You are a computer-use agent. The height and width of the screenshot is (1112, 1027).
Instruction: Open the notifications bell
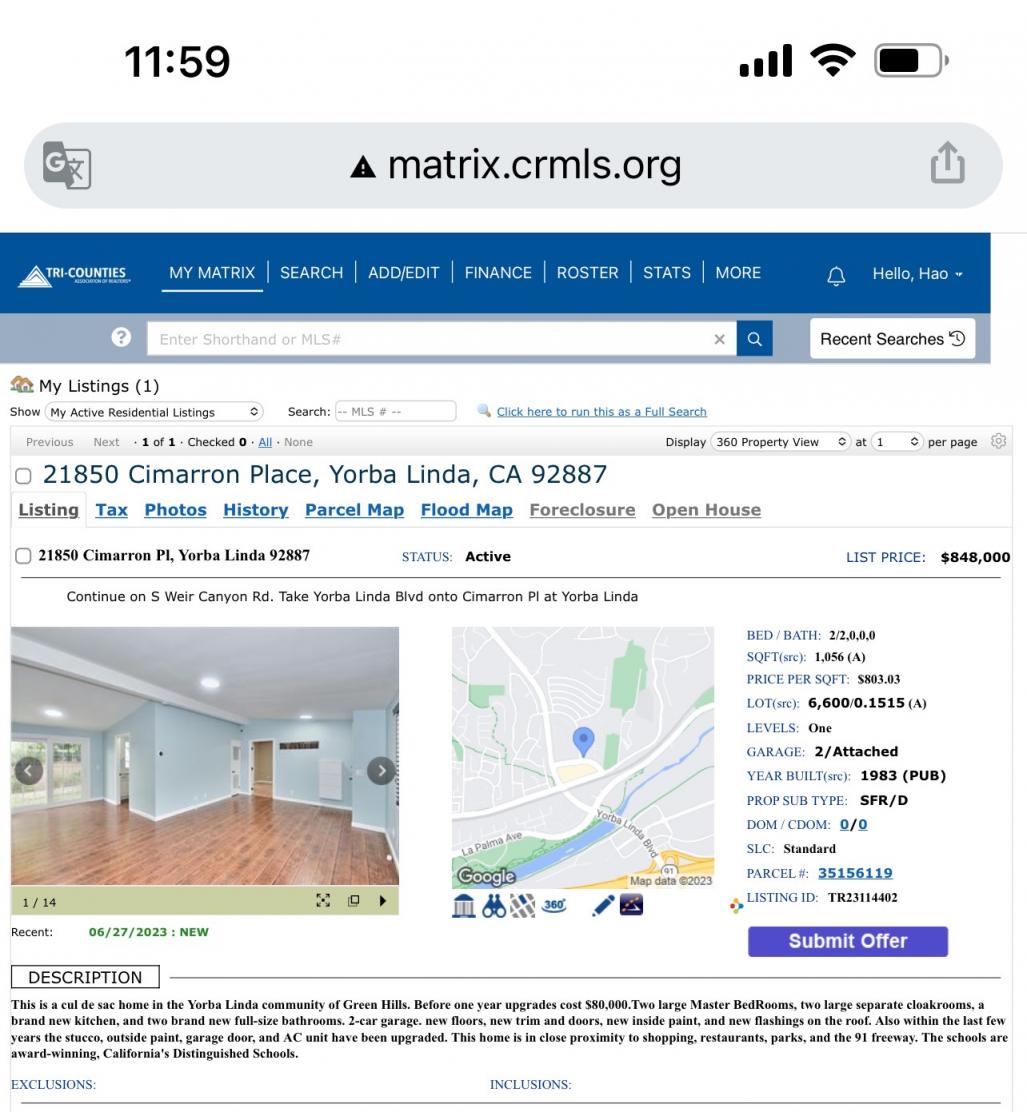pyautogui.click(x=836, y=274)
